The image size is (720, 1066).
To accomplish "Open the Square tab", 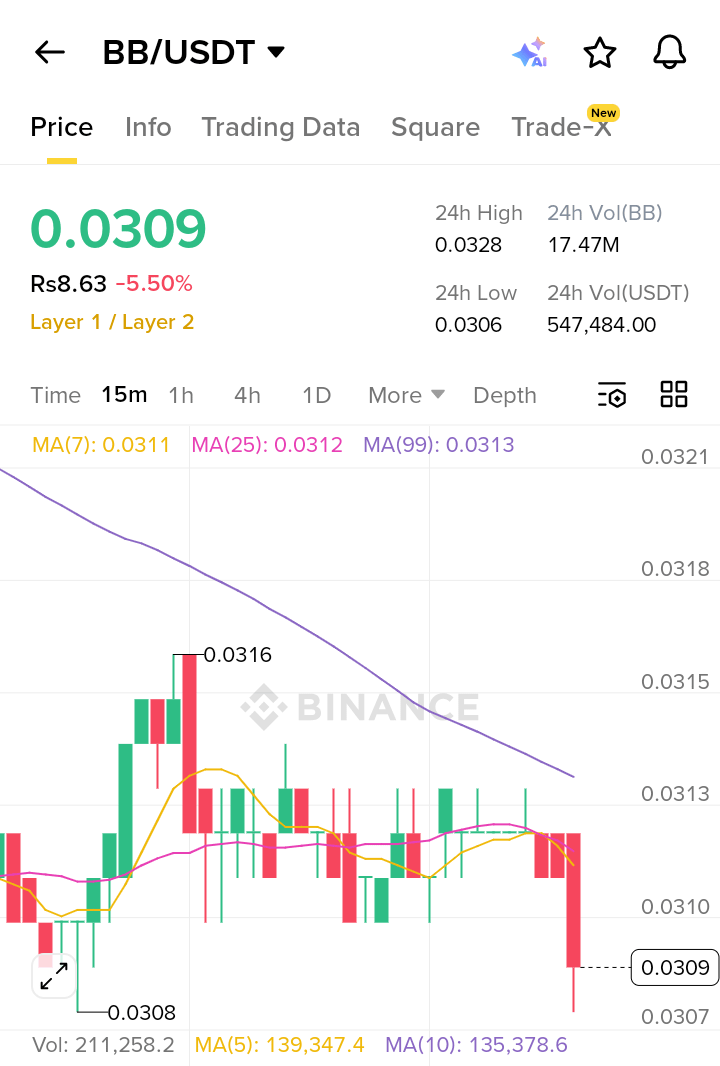I will [x=435, y=127].
